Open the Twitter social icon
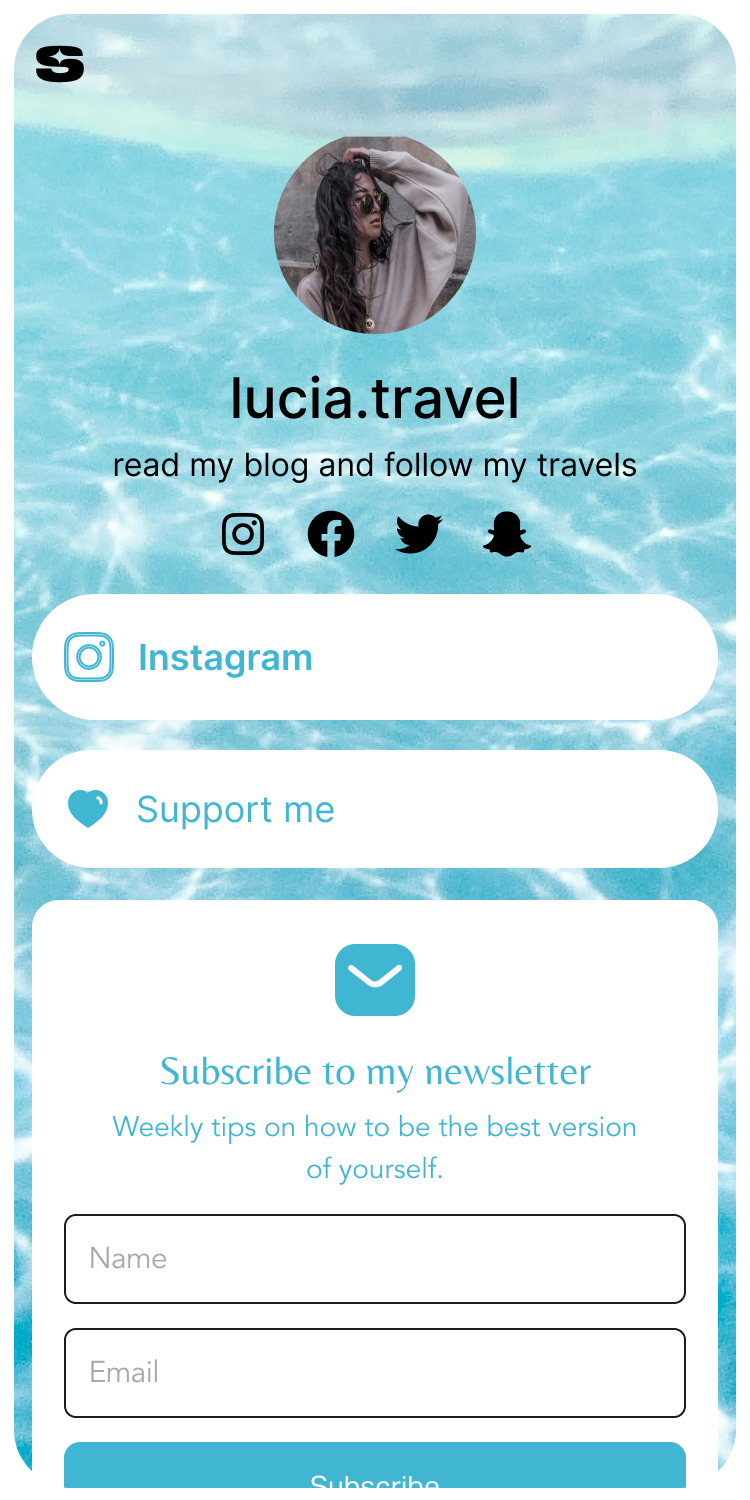 point(418,534)
